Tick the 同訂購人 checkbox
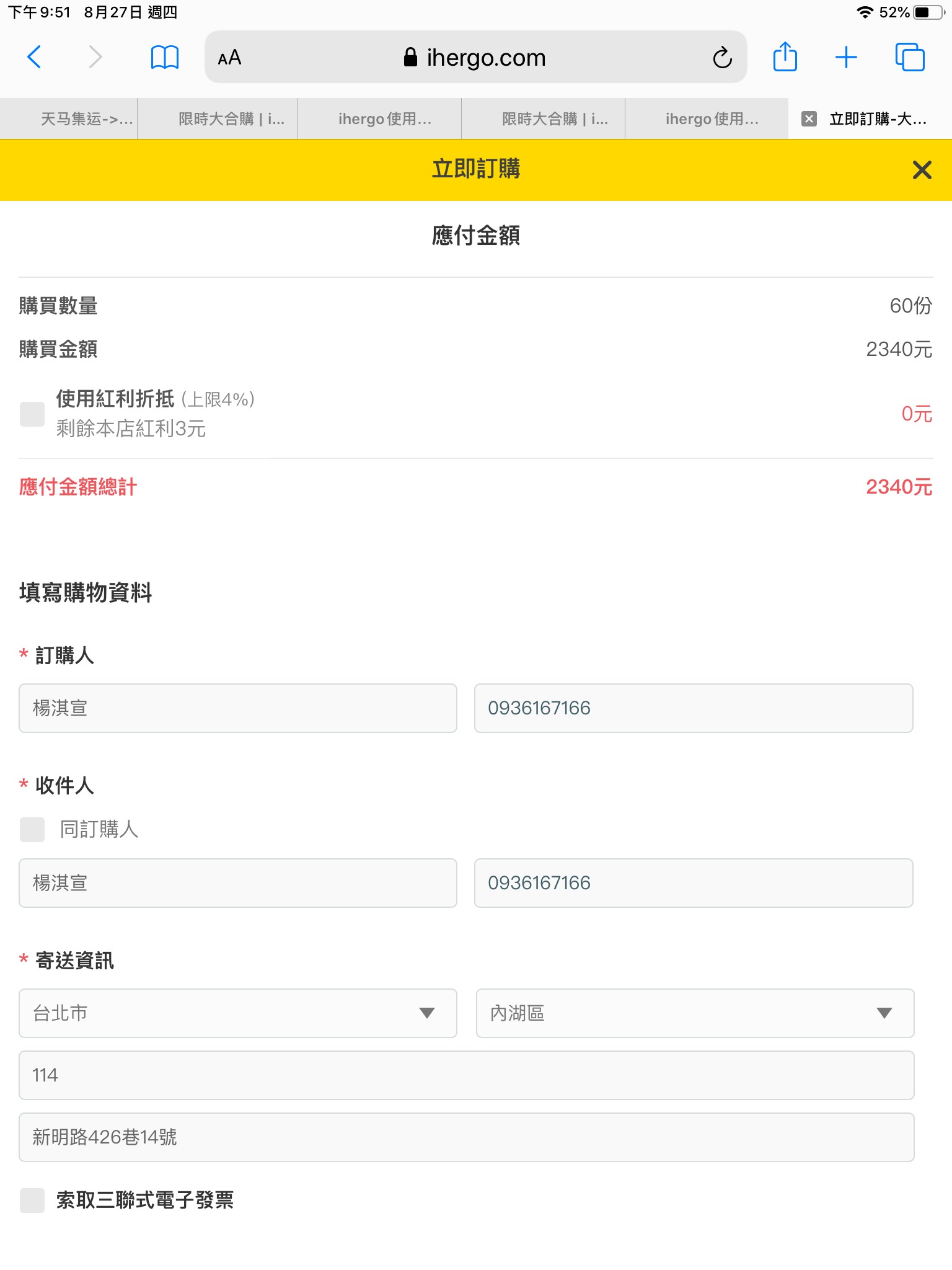 tap(32, 829)
